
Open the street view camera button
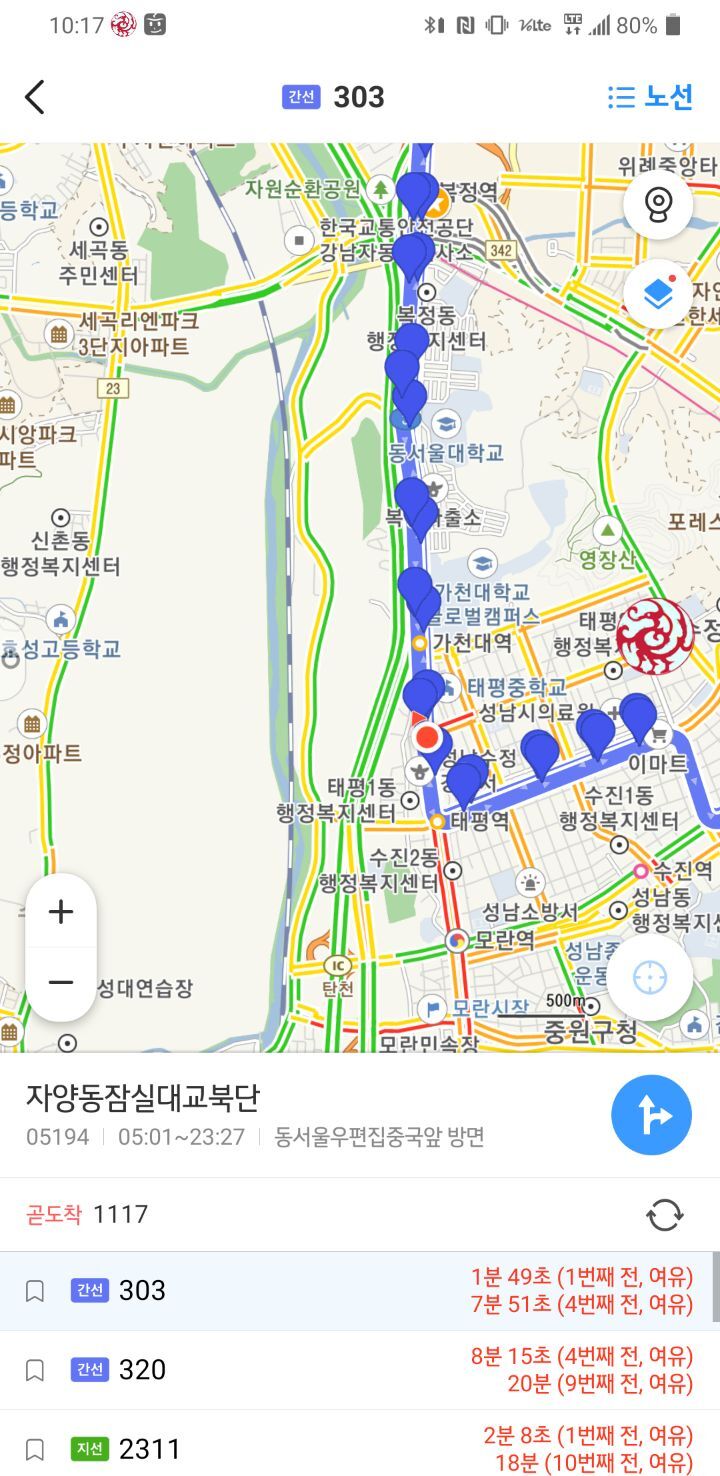coord(657,205)
